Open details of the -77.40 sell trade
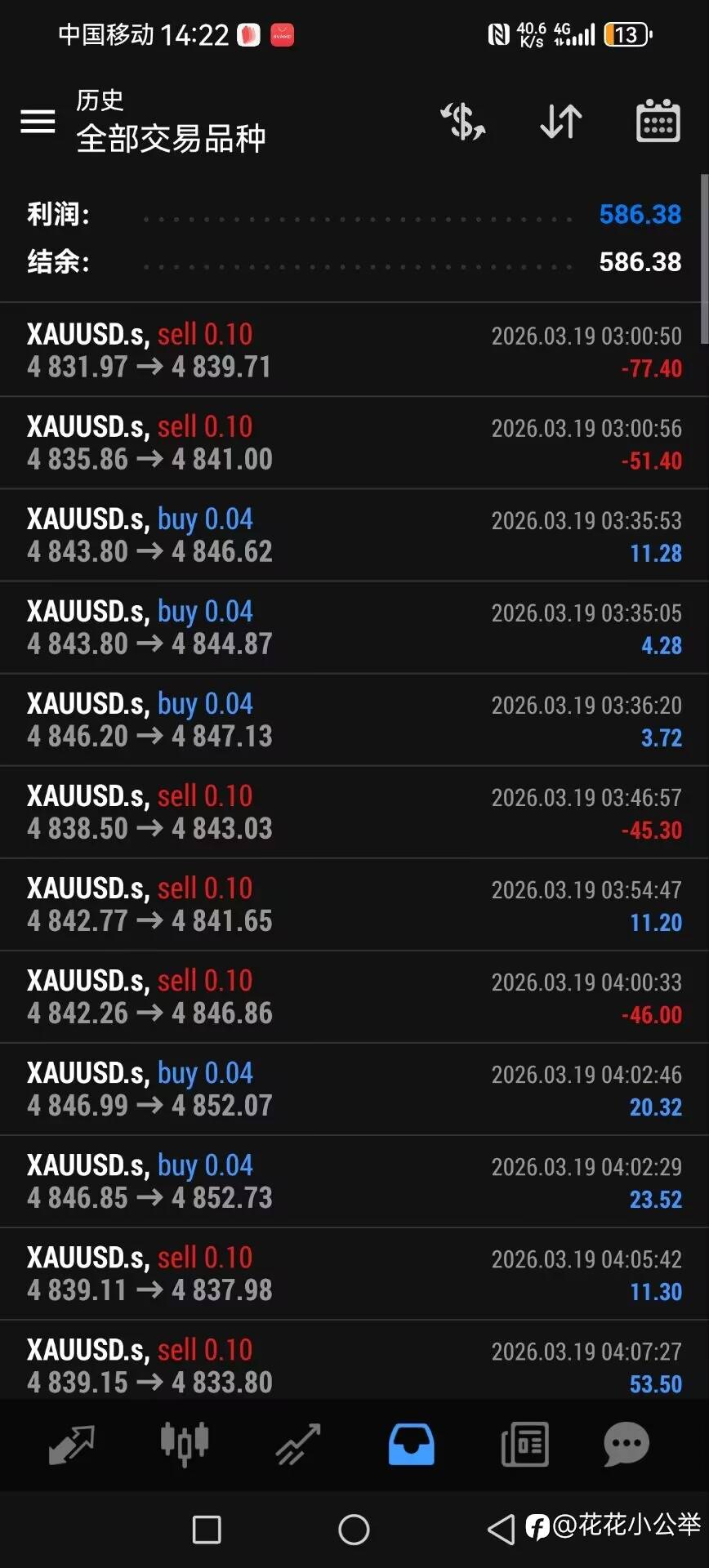This screenshot has height=1568, width=709. click(354, 348)
